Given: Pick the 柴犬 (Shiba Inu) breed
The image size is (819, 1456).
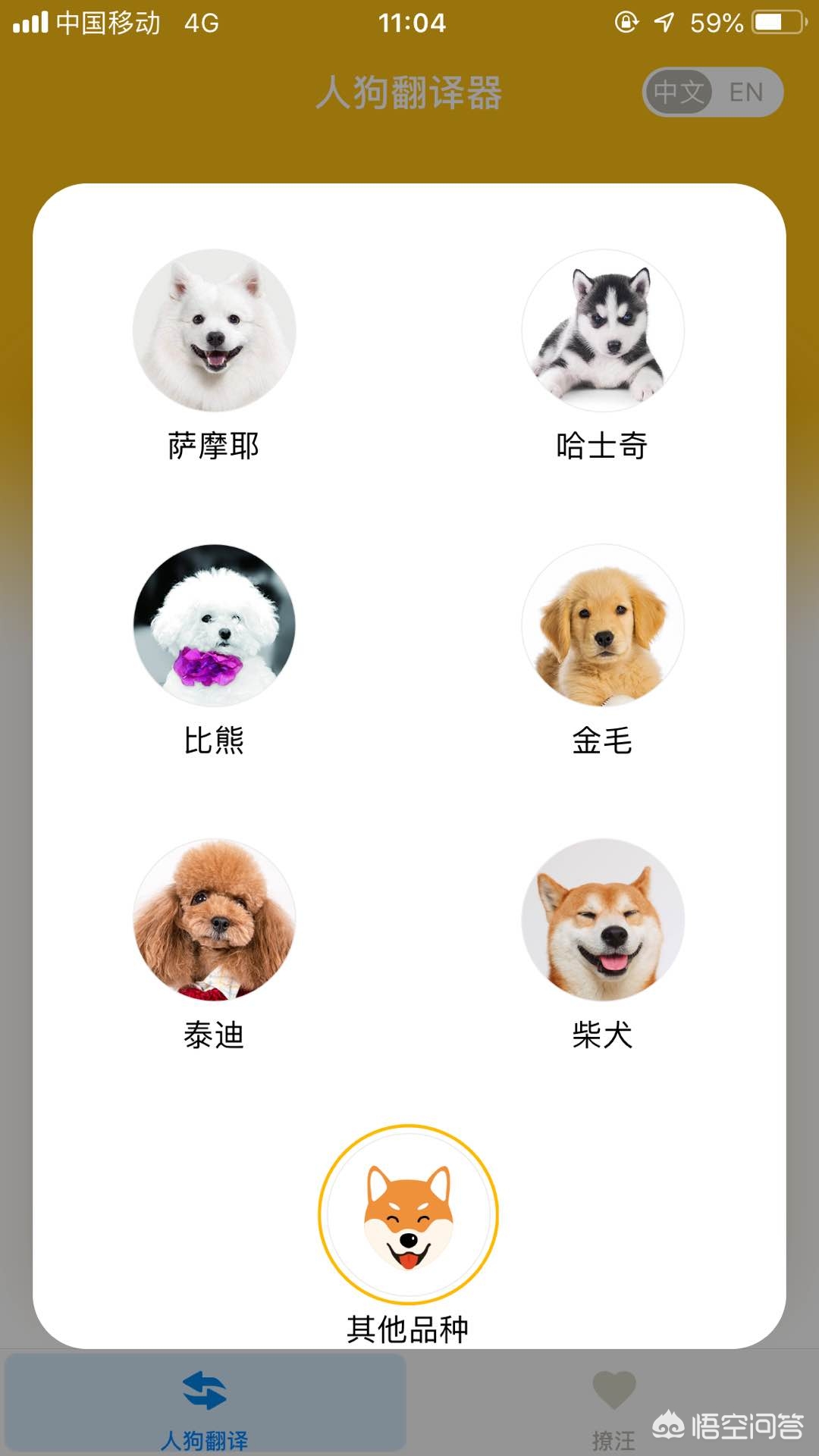Looking at the screenshot, I should click(x=603, y=919).
